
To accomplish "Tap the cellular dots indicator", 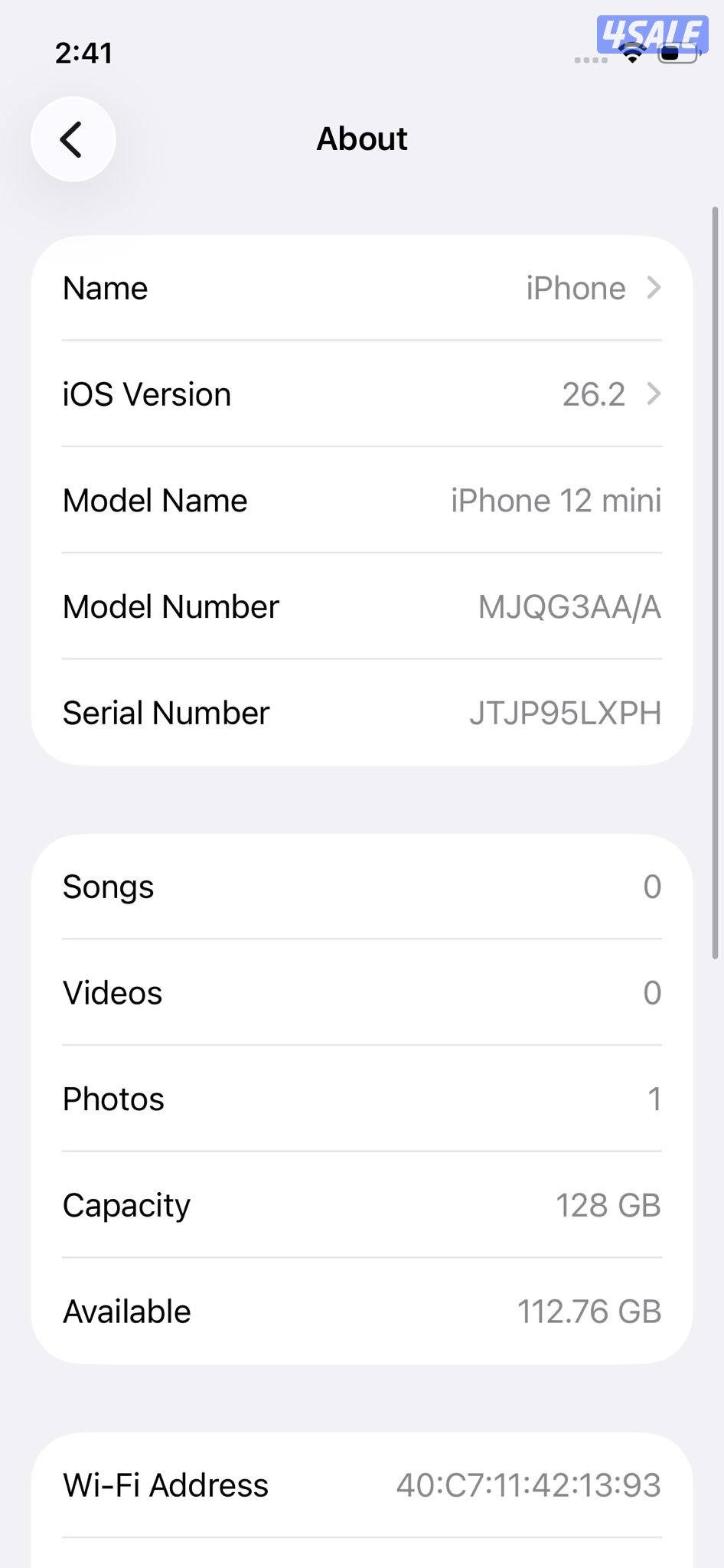I will tap(589, 59).
